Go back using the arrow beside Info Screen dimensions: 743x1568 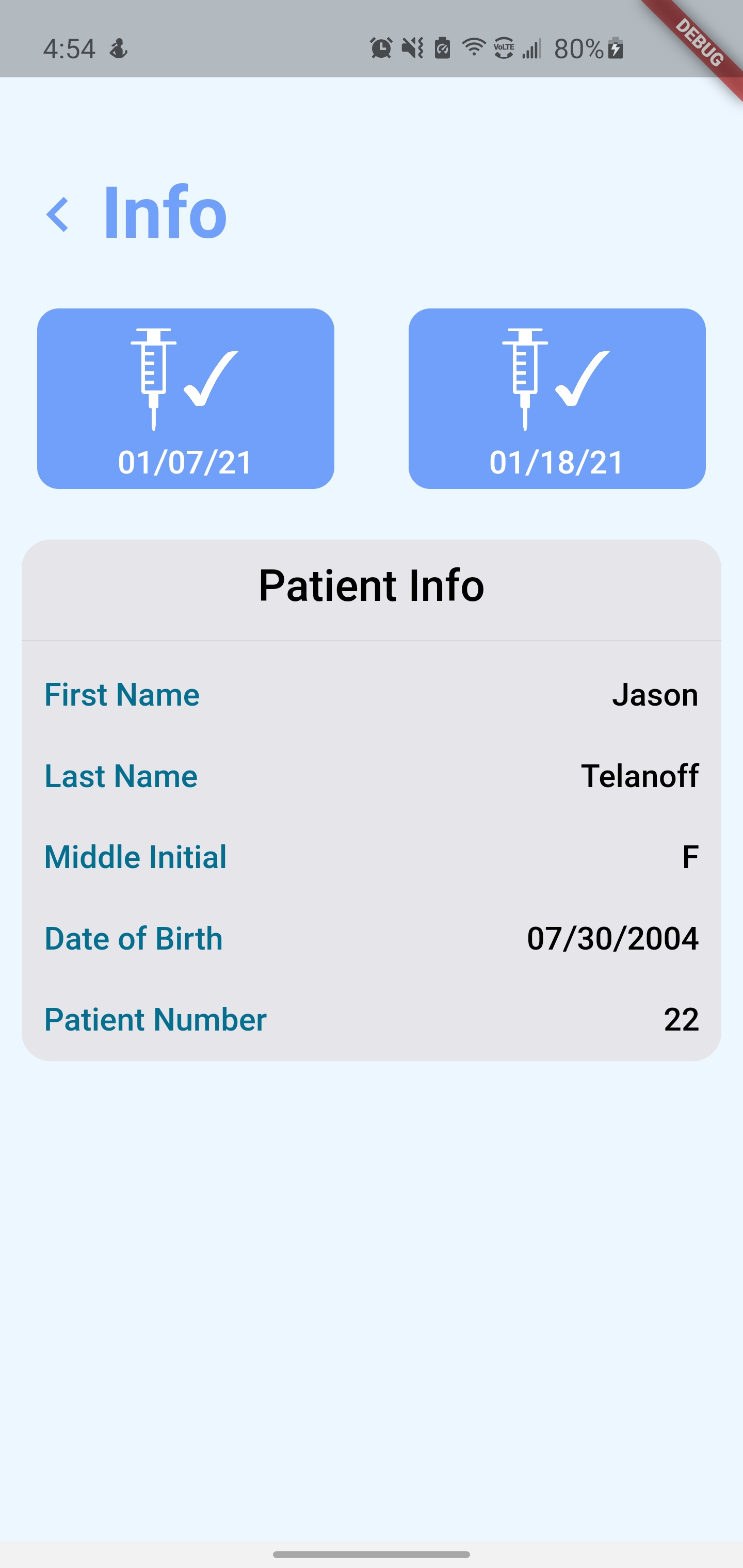(58, 215)
